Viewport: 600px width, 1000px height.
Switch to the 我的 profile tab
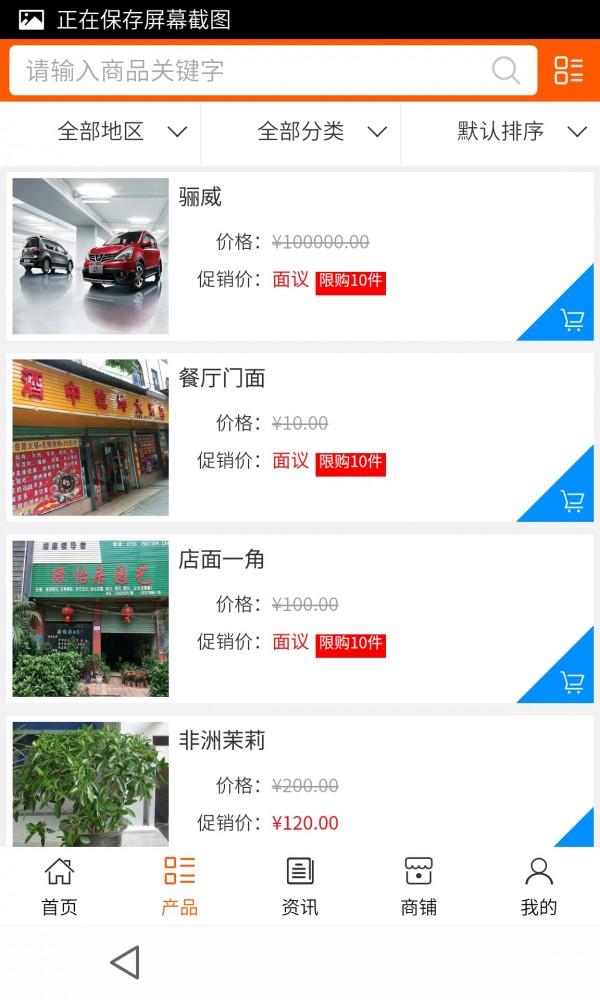click(539, 887)
